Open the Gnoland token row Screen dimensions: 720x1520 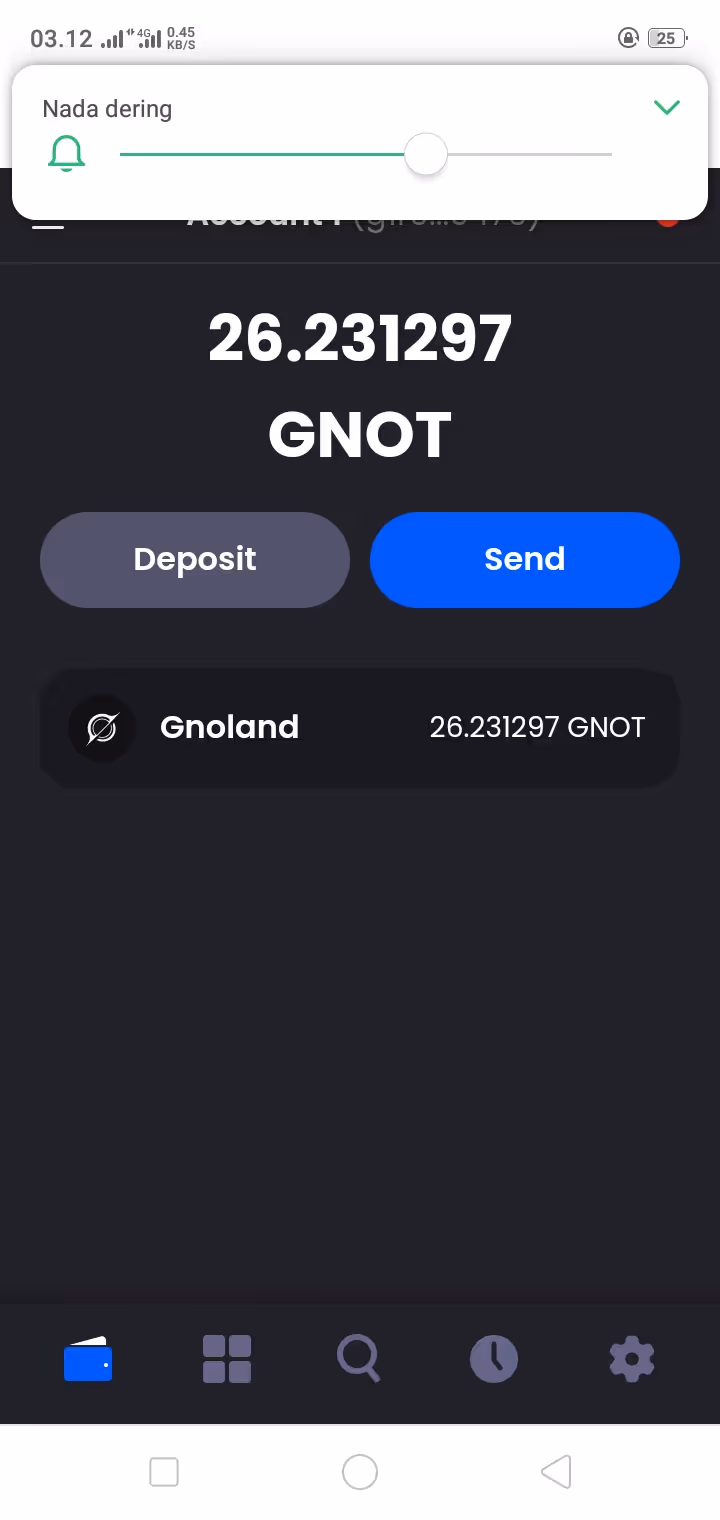360,727
